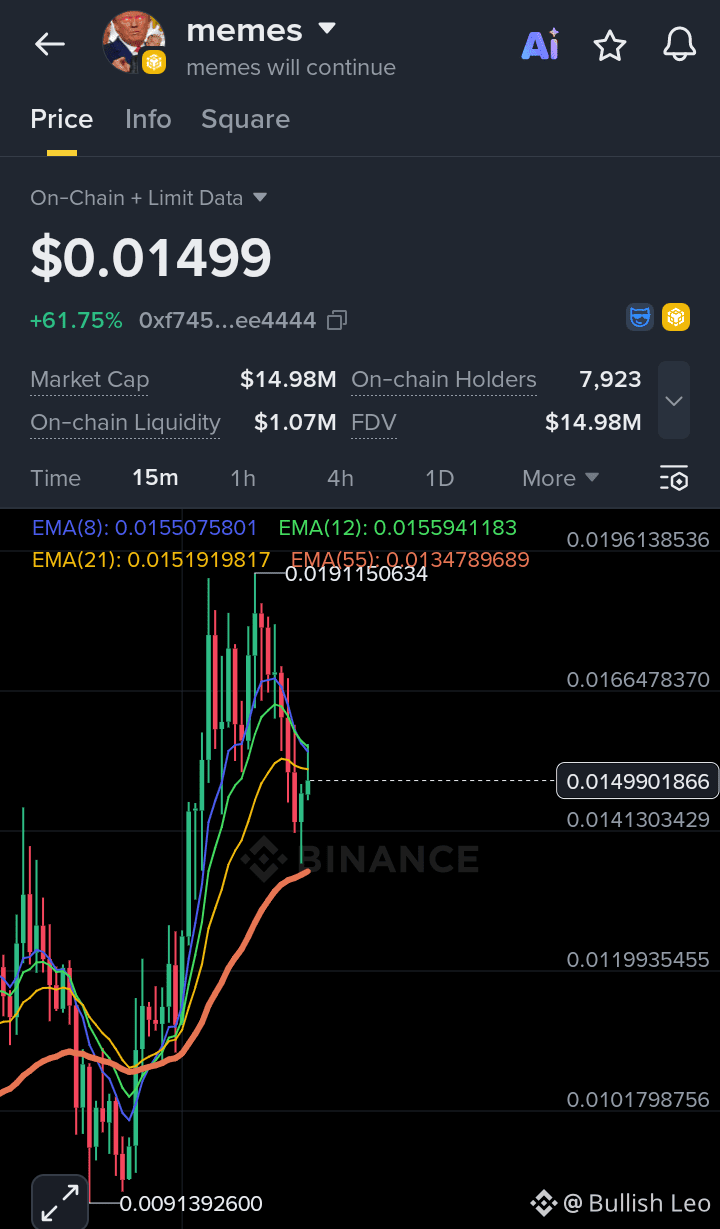
Task: Star this memes token as favorite
Action: (x=610, y=44)
